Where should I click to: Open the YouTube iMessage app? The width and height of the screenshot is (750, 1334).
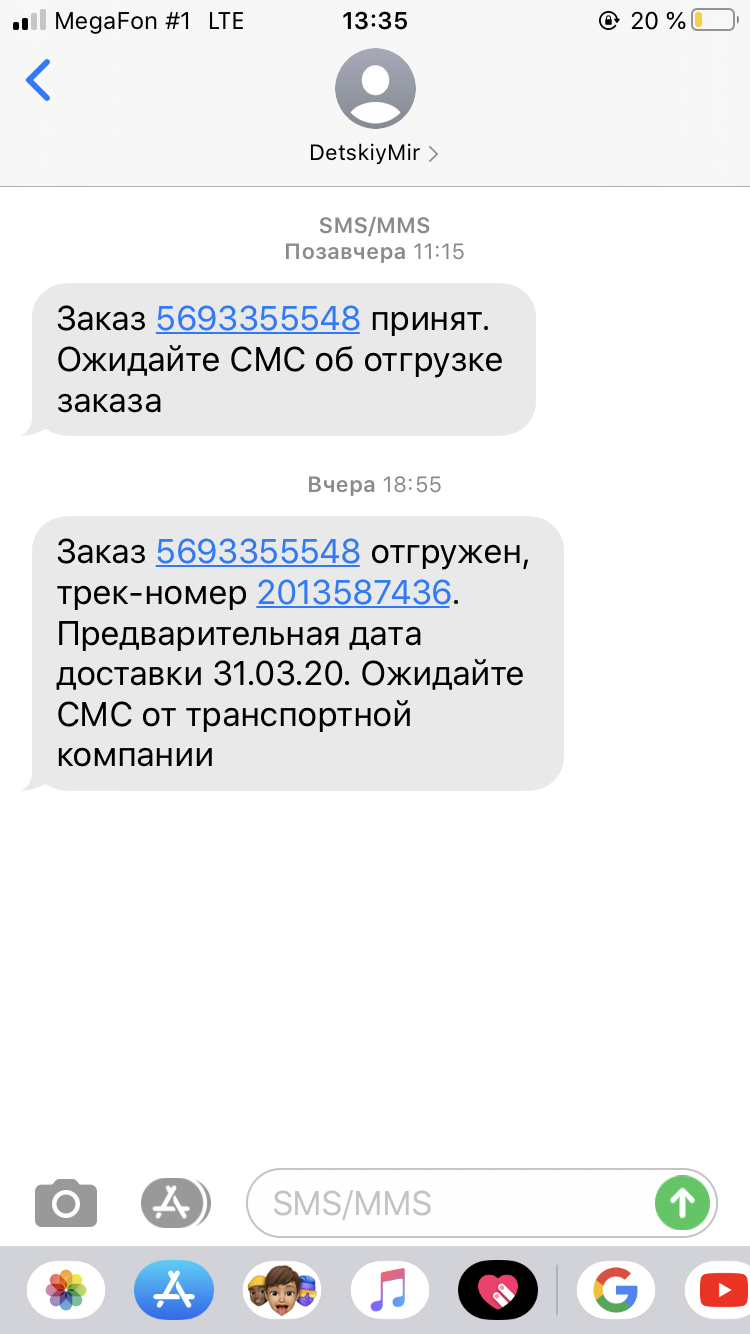720,1290
